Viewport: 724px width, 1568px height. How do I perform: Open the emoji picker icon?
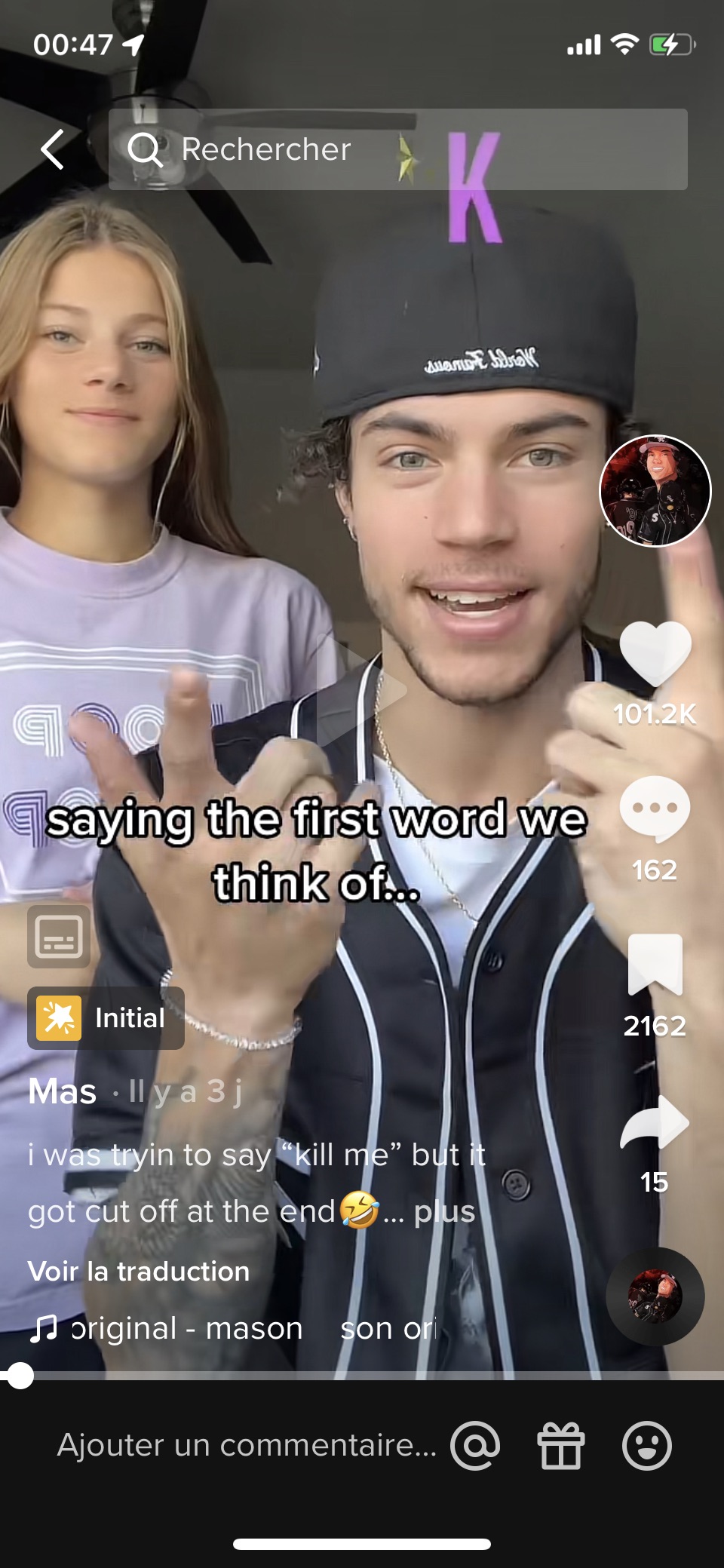[x=646, y=1446]
